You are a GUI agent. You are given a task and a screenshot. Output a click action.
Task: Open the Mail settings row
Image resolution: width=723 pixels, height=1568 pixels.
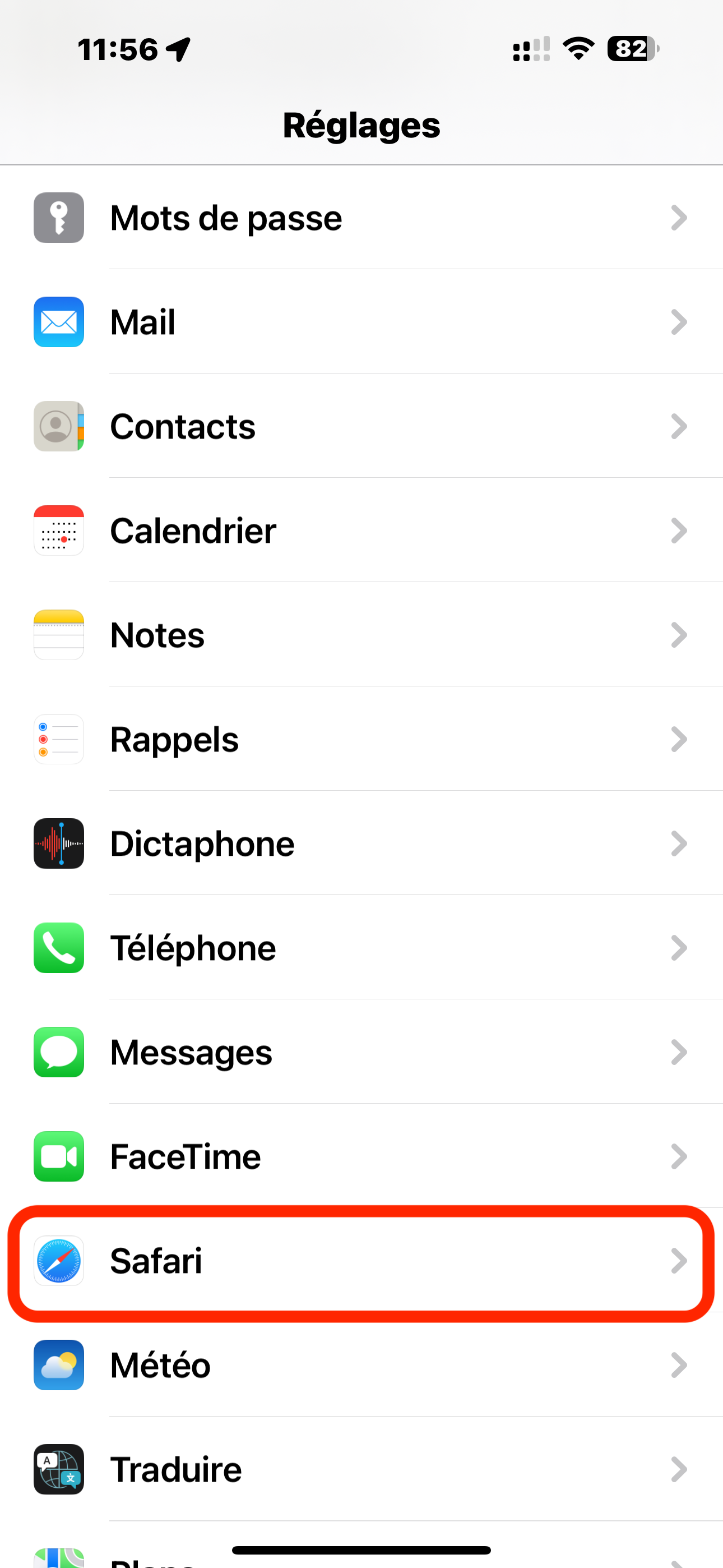pos(361,321)
